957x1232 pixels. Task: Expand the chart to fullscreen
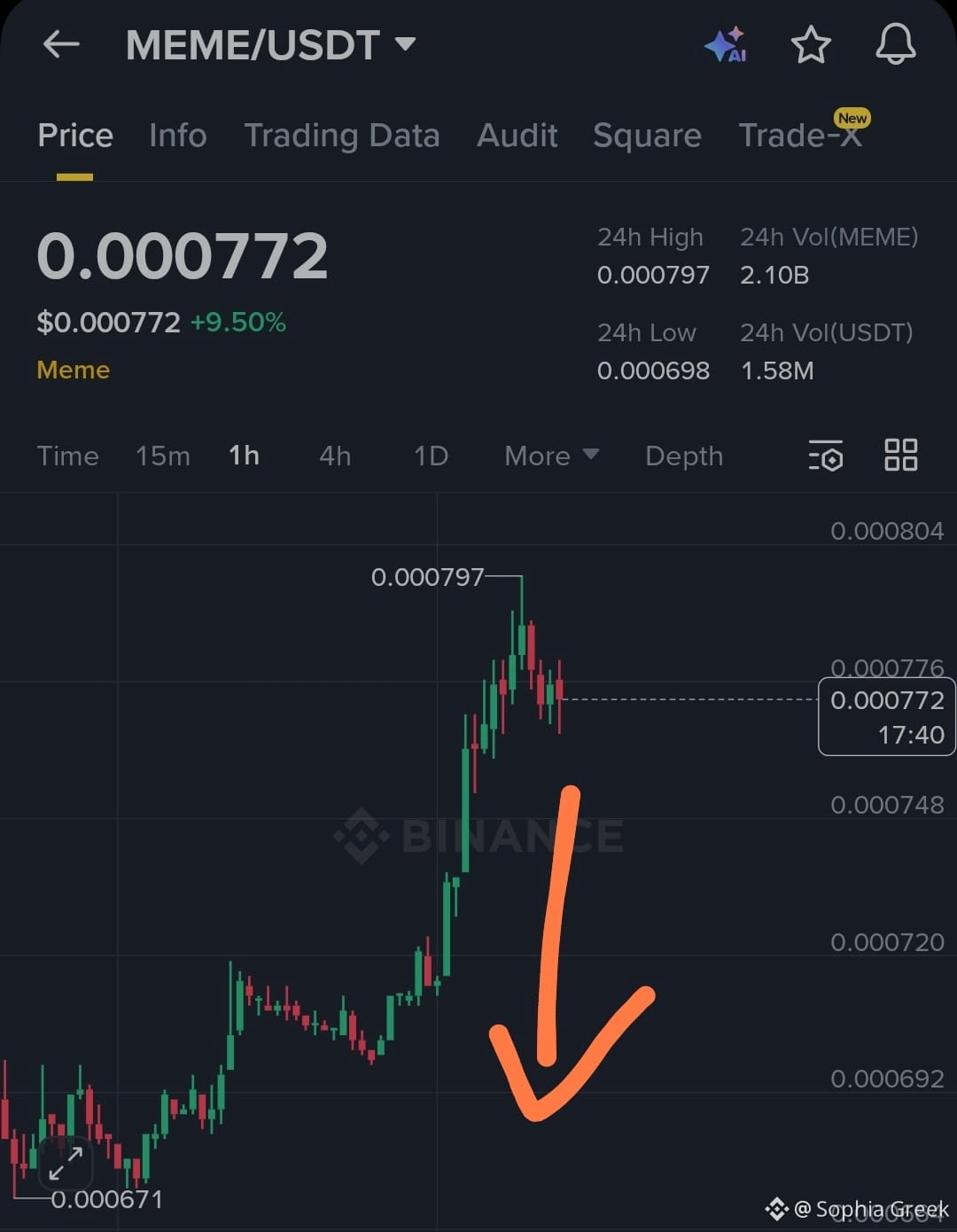click(66, 1163)
